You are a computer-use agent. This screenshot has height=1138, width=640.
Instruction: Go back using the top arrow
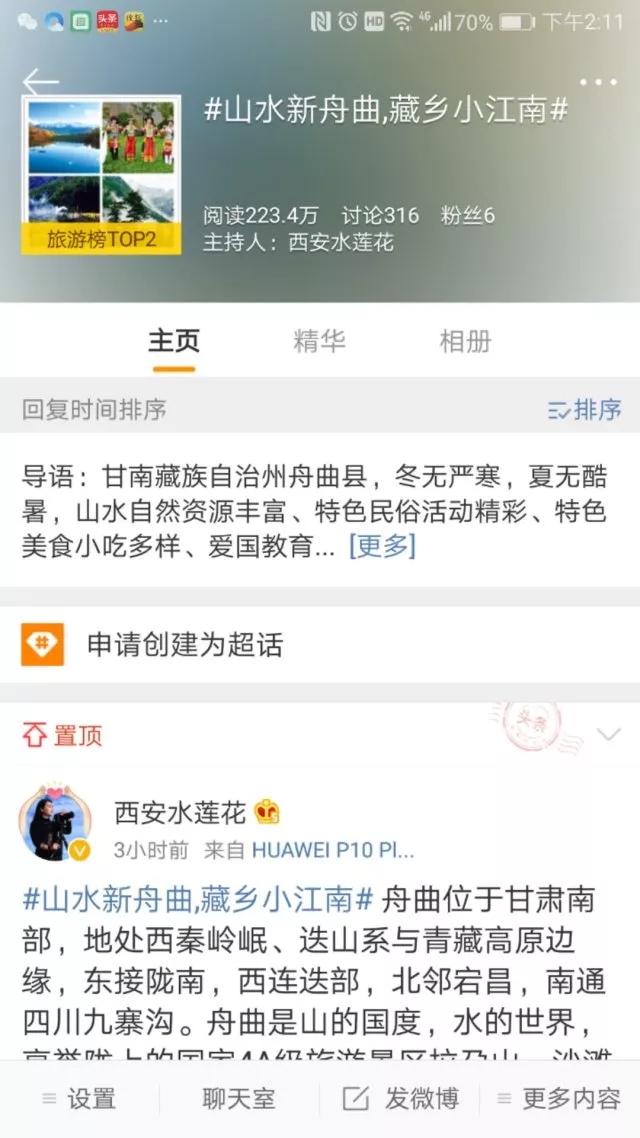pos(41,82)
